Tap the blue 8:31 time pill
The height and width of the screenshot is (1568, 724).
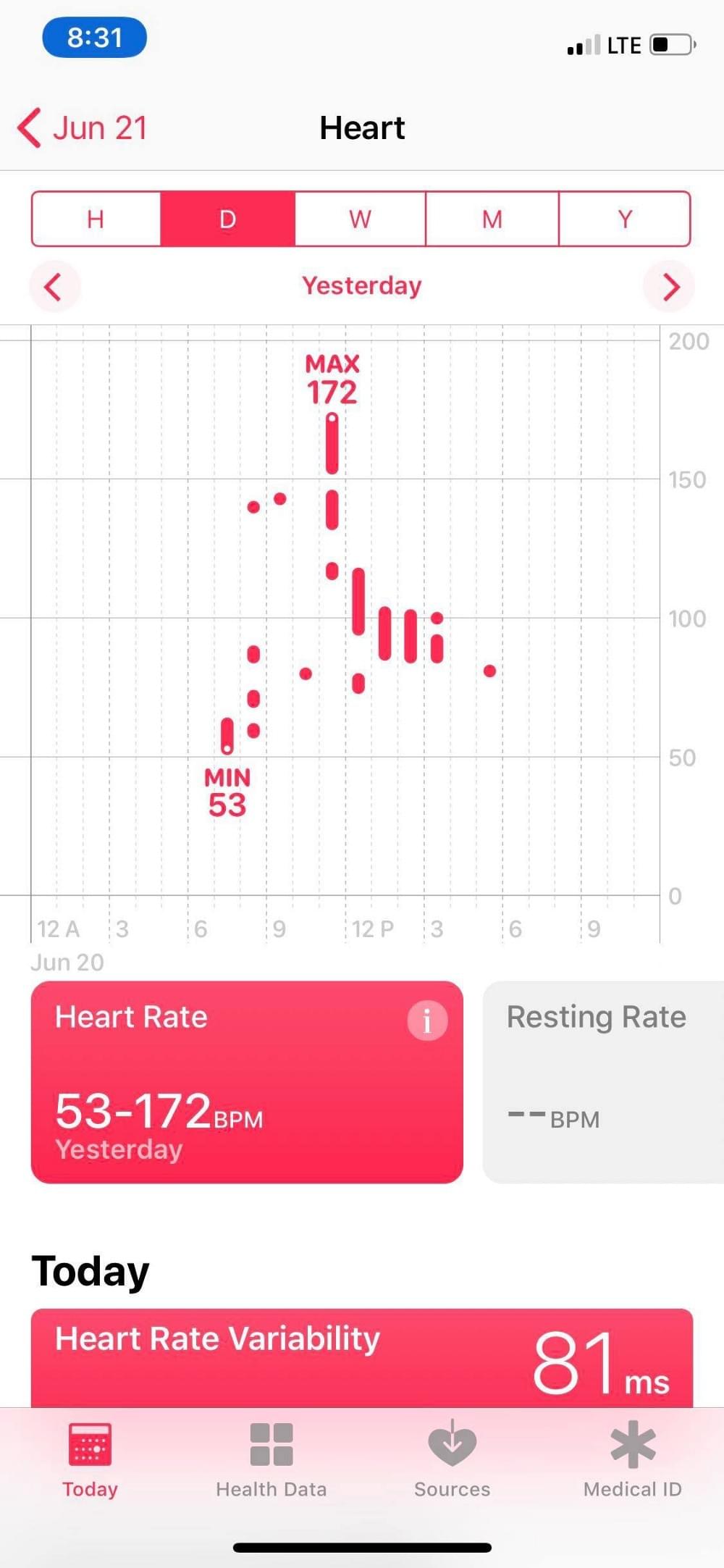[95, 38]
